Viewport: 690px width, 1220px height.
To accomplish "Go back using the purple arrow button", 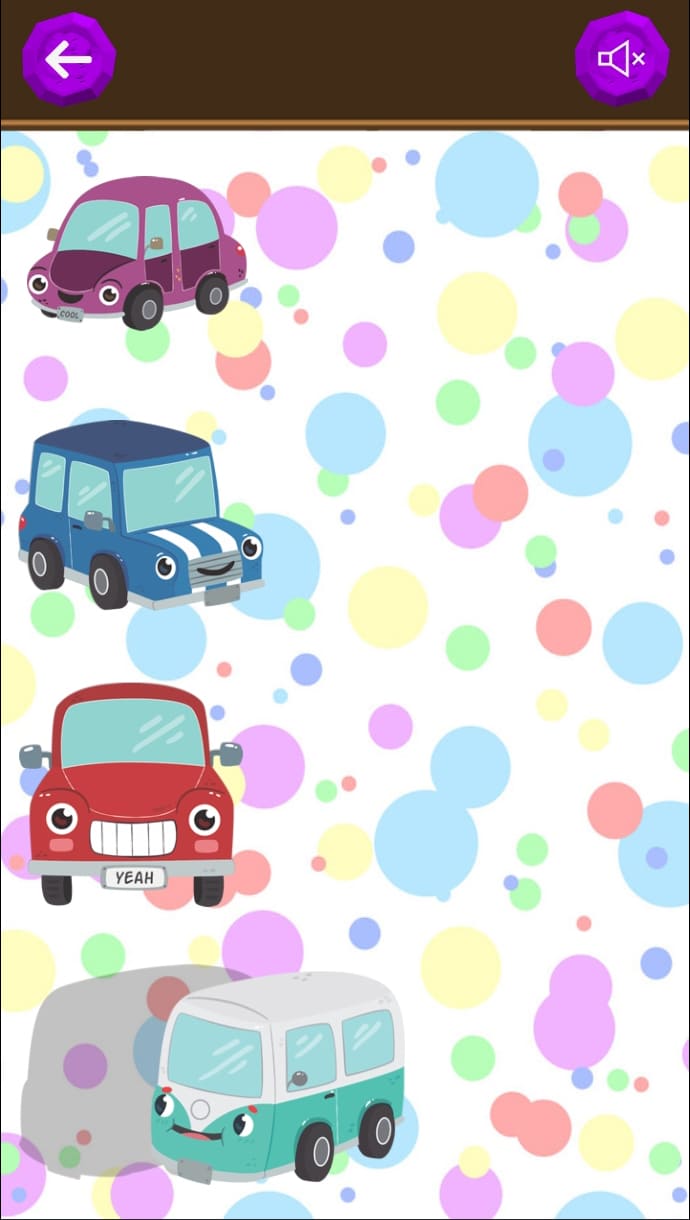I will click(x=68, y=59).
